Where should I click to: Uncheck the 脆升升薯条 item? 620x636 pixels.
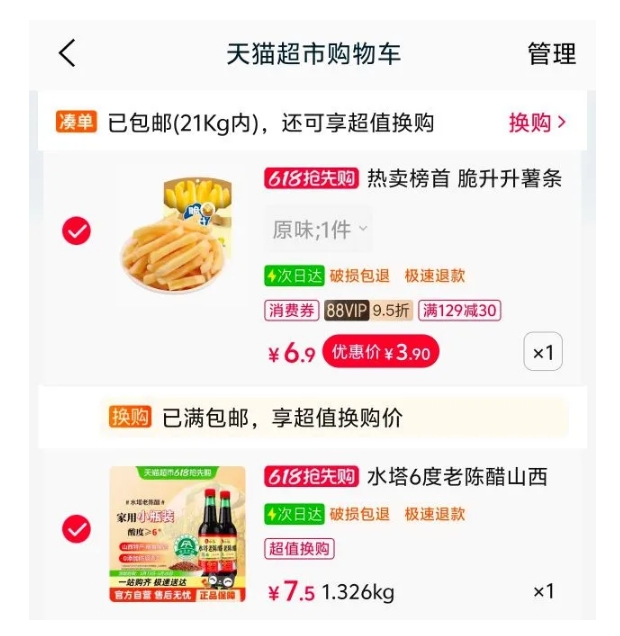coord(76,231)
